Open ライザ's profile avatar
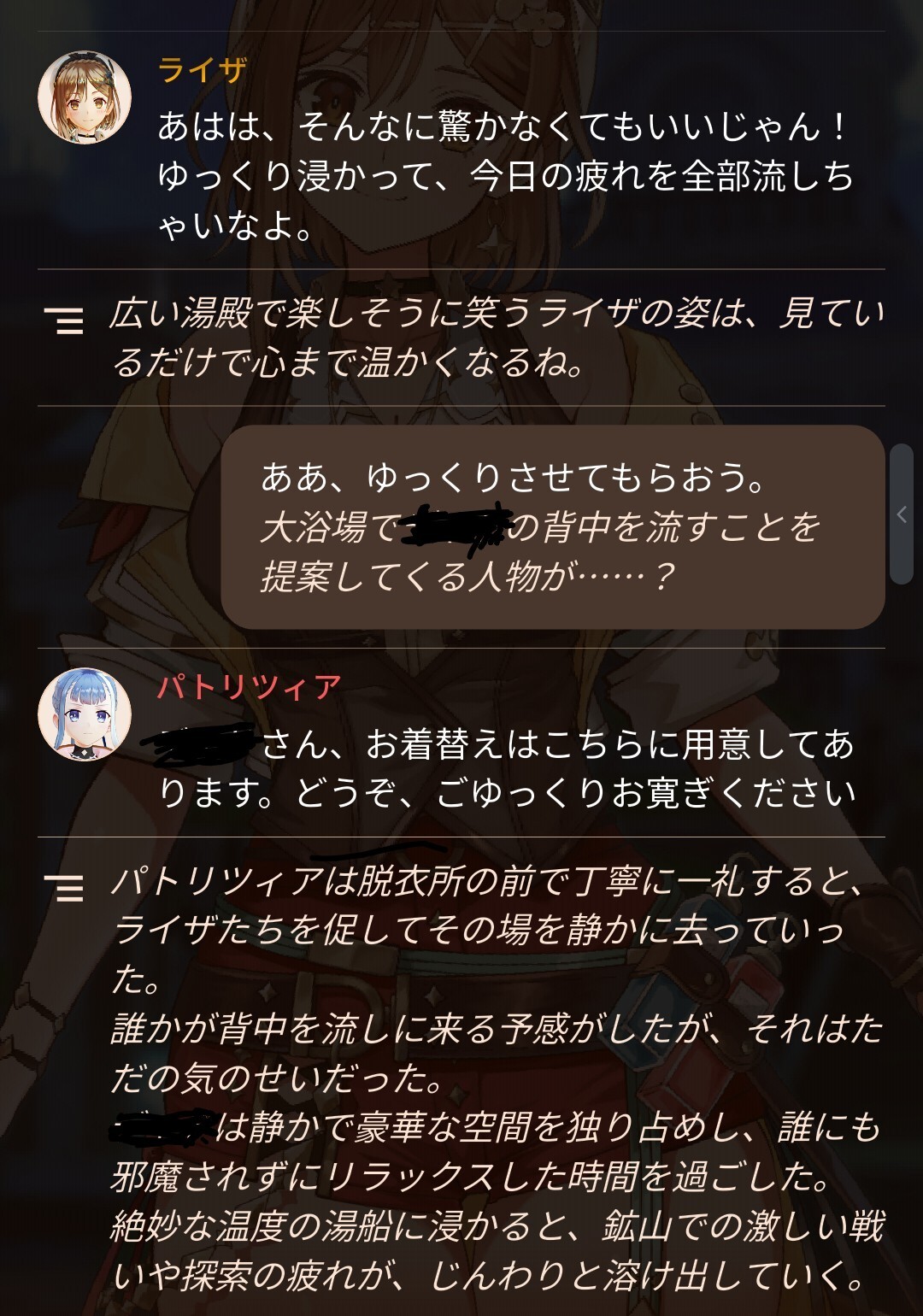Viewport: 923px width, 1316px height. tap(85, 97)
